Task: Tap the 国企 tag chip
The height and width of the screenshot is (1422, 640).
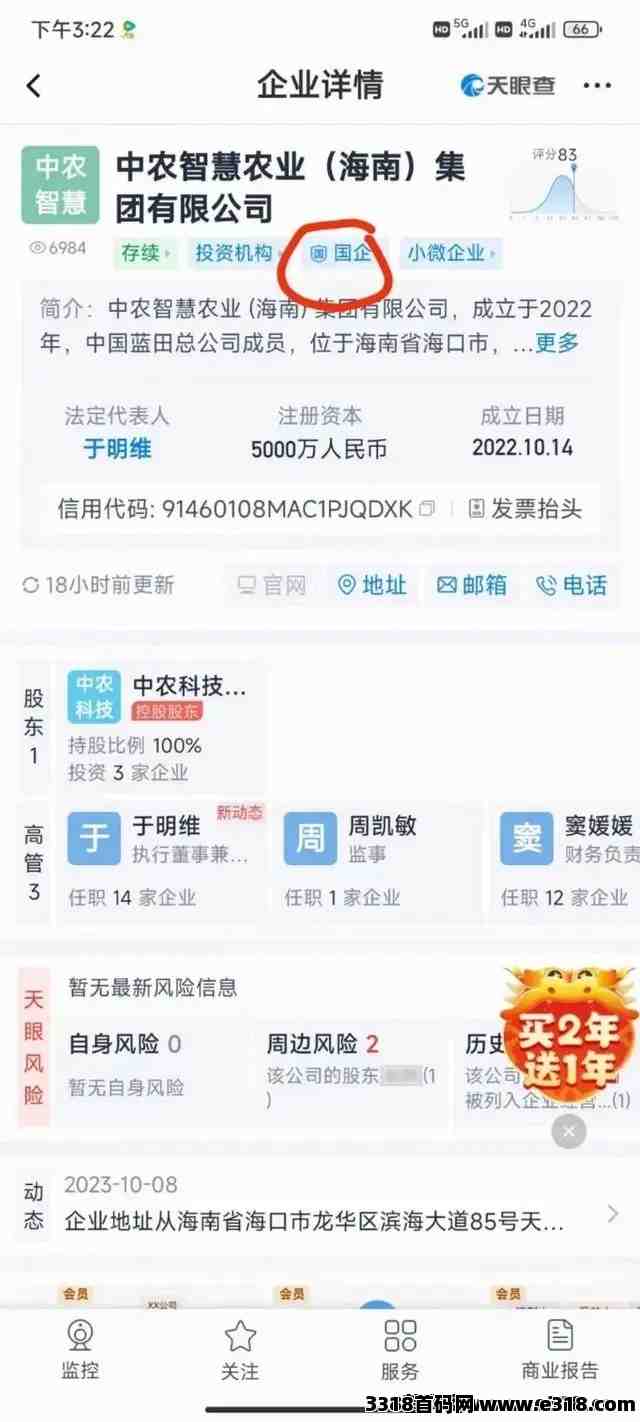Action: pos(343,253)
